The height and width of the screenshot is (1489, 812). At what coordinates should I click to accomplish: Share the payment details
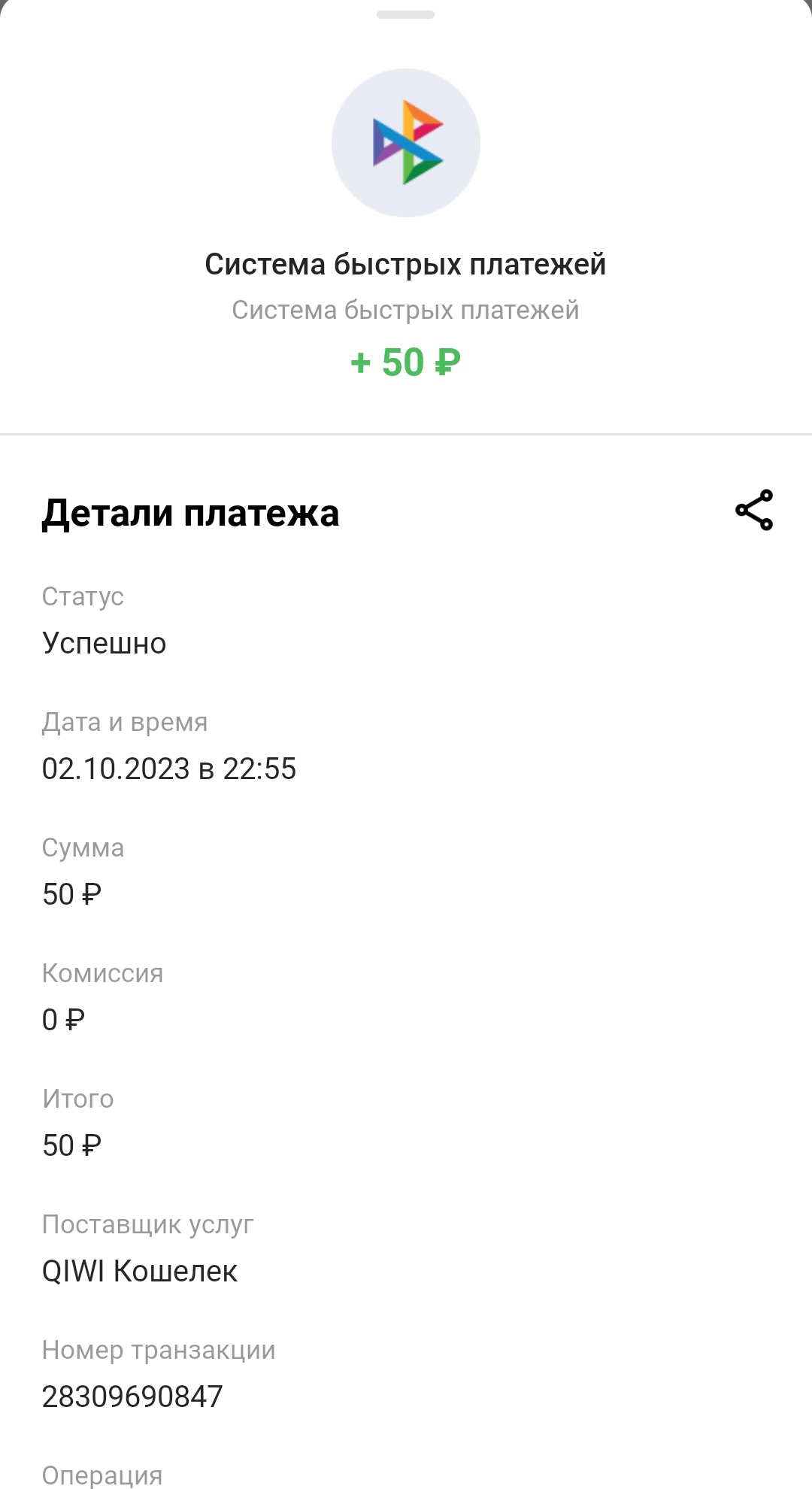754,510
